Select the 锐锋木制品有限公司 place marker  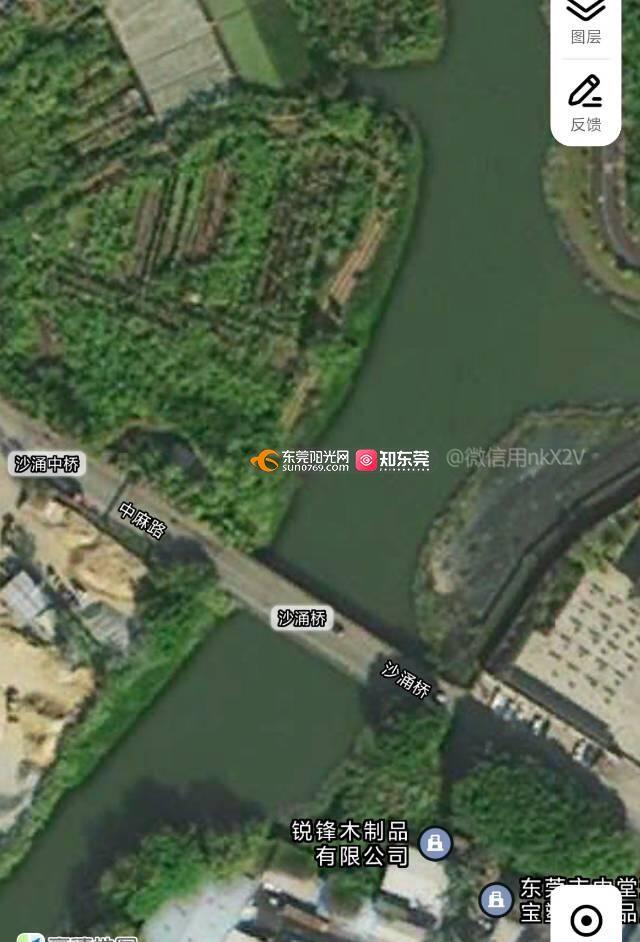434,843
